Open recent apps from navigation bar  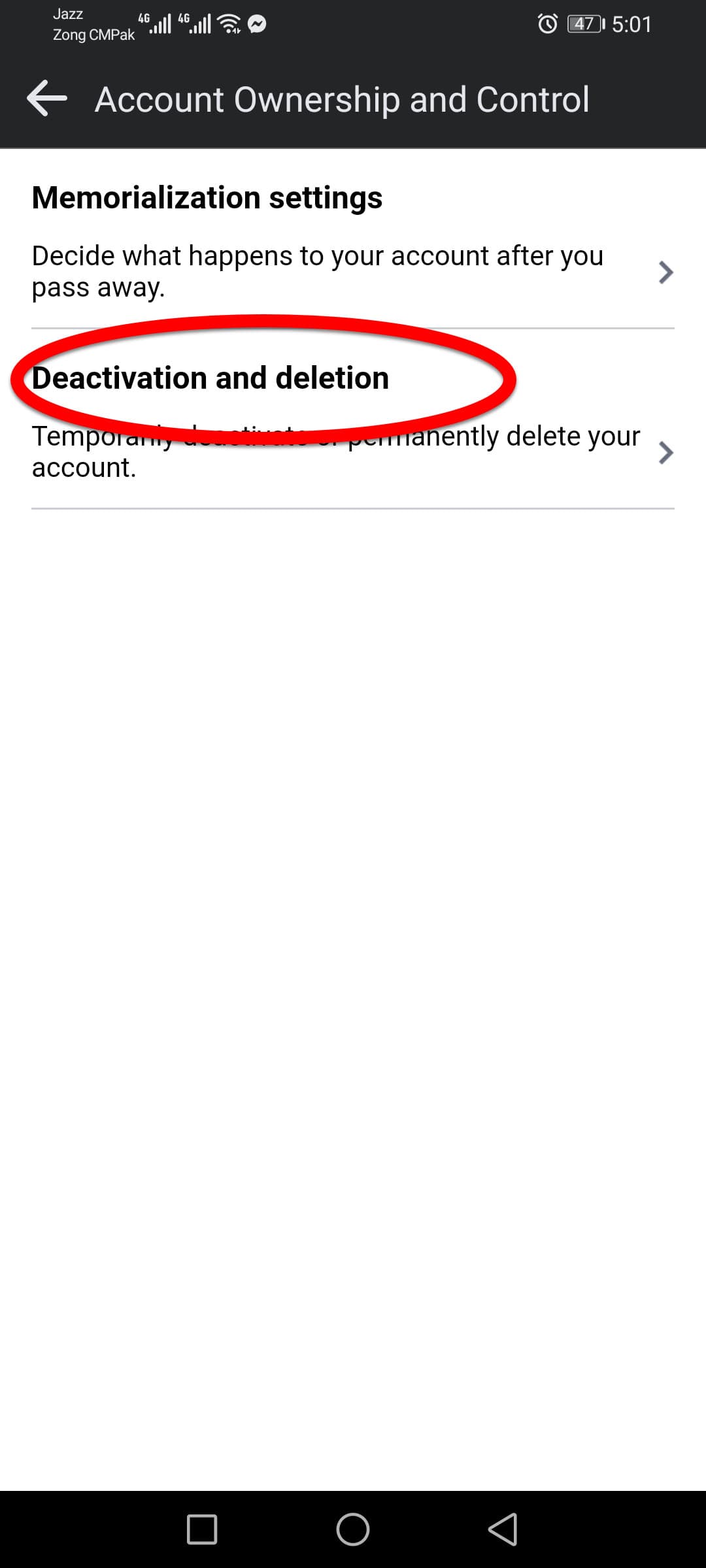[202, 1529]
